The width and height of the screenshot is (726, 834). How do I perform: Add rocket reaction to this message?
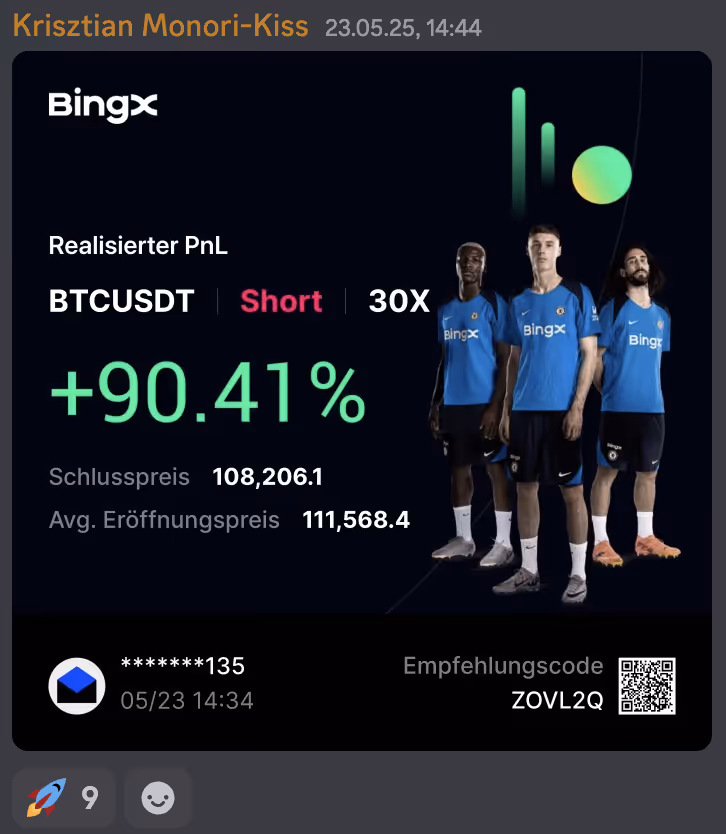[63, 797]
